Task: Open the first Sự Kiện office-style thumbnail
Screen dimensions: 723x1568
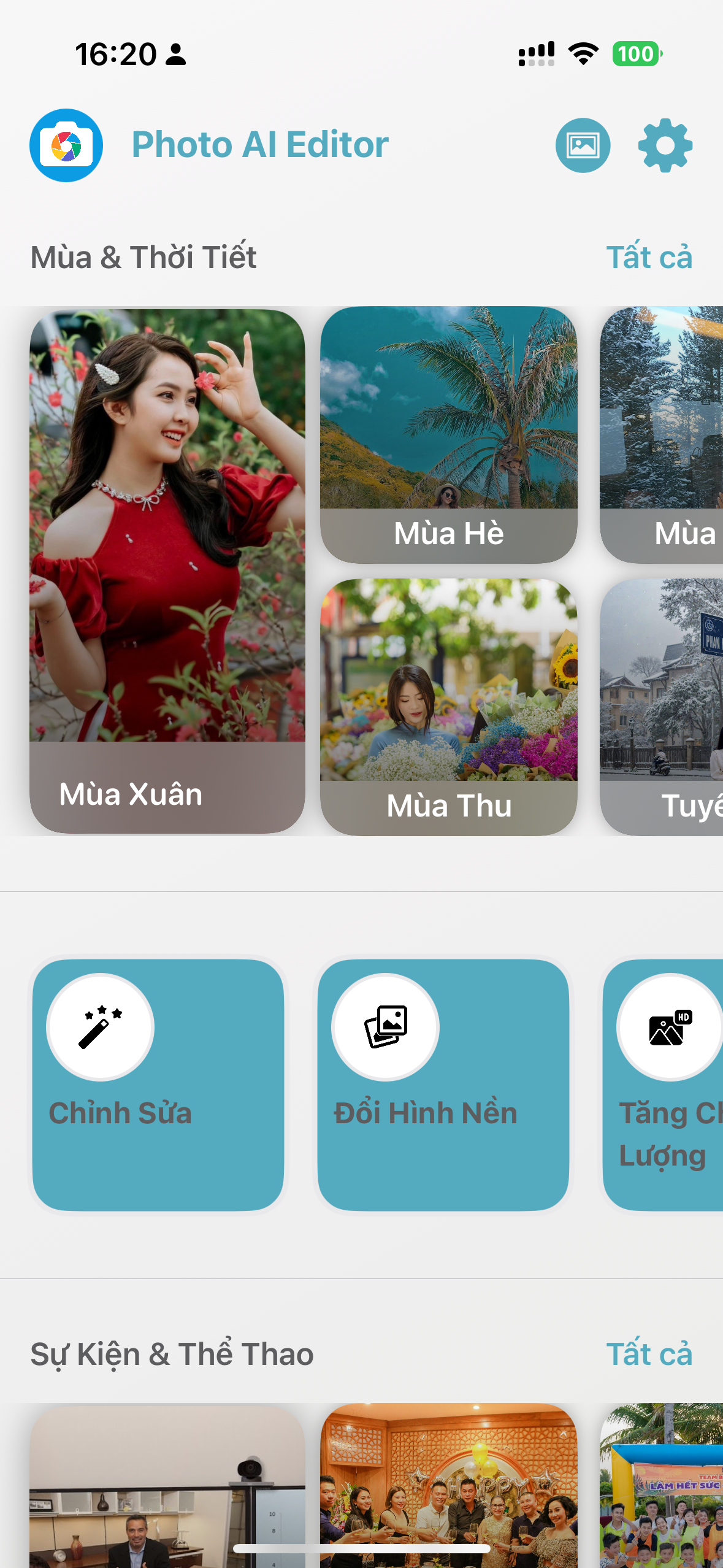Action: click(167, 1503)
